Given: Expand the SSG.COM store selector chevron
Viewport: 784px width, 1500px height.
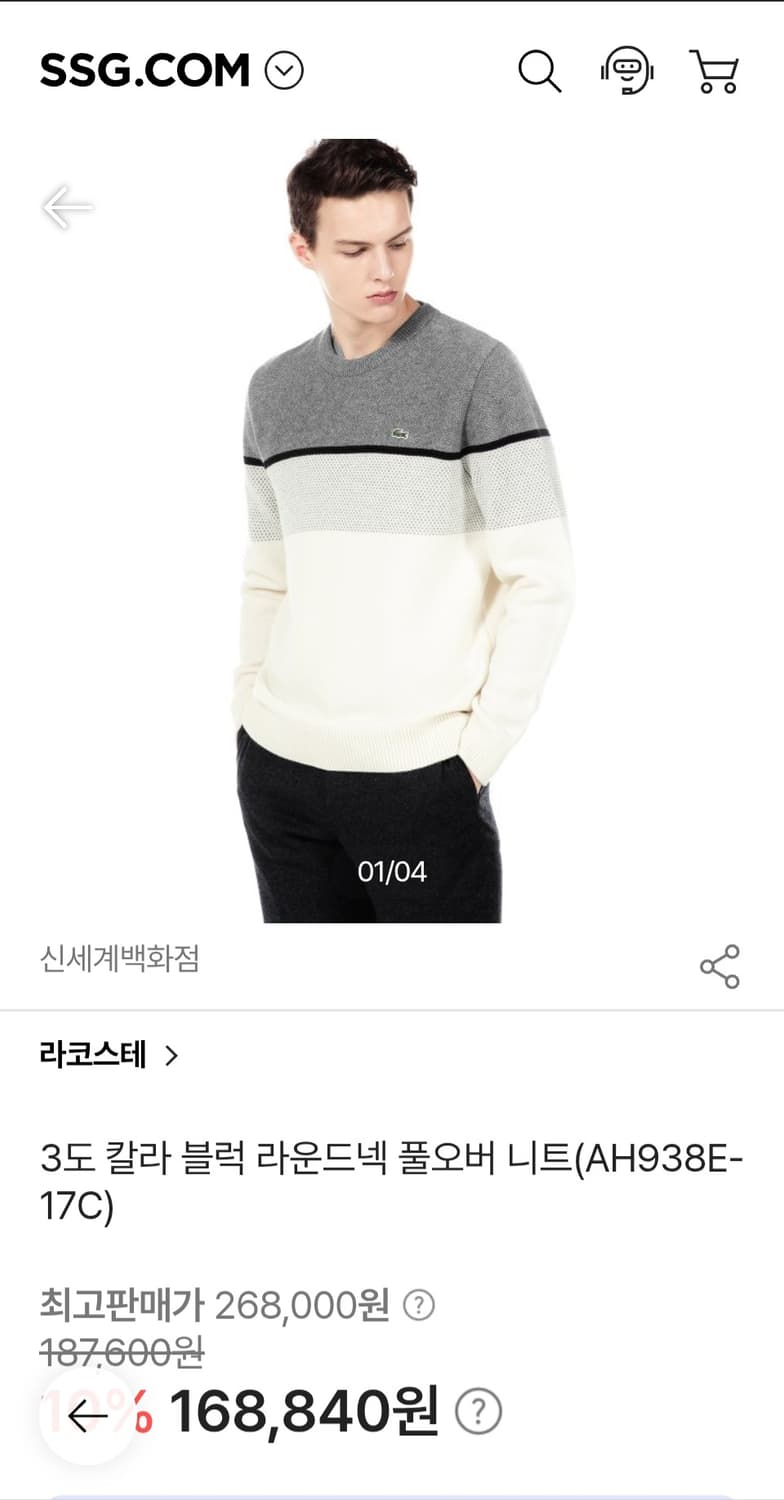Looking at the screenshot, I should click(287, 70).
